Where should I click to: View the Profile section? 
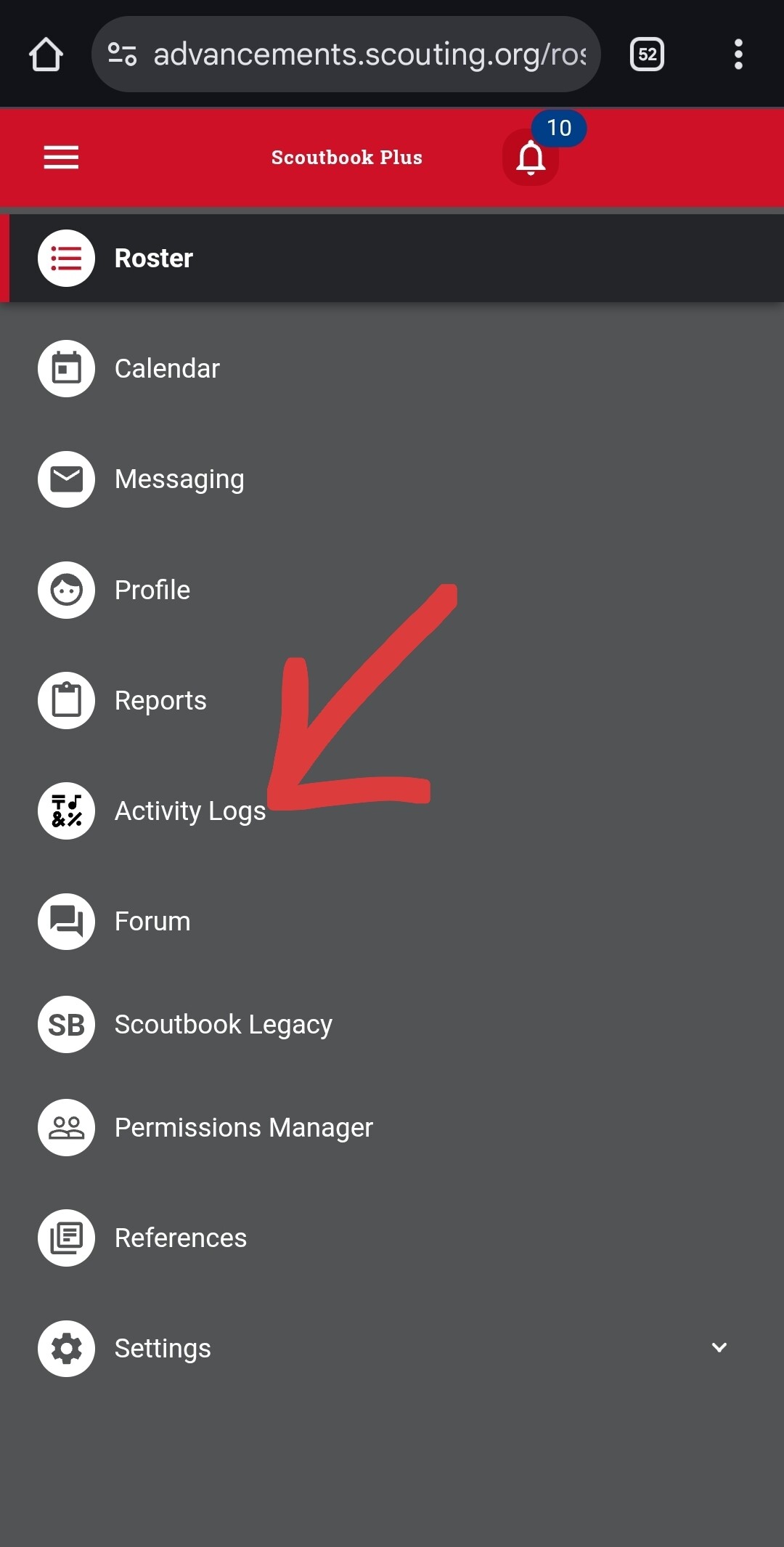tap(152, 590)
